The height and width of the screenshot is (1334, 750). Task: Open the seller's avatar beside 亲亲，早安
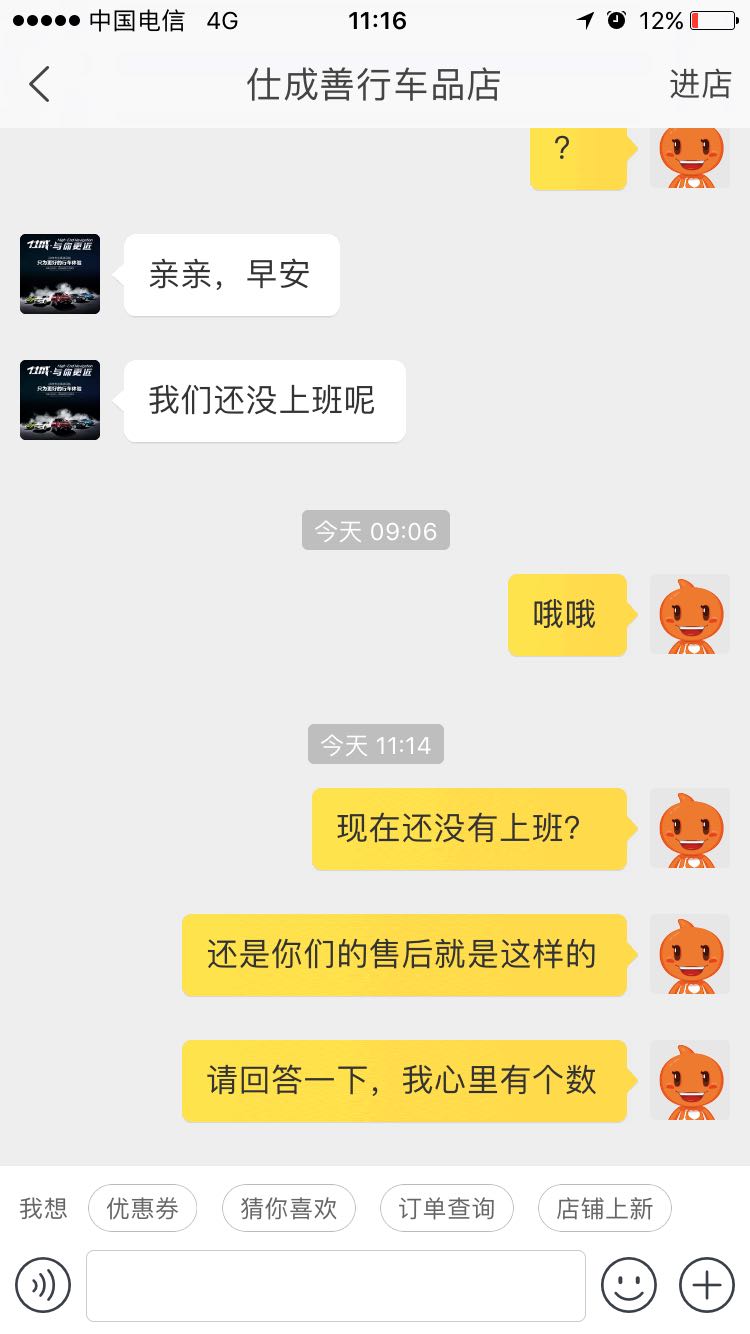pos(60,274)
